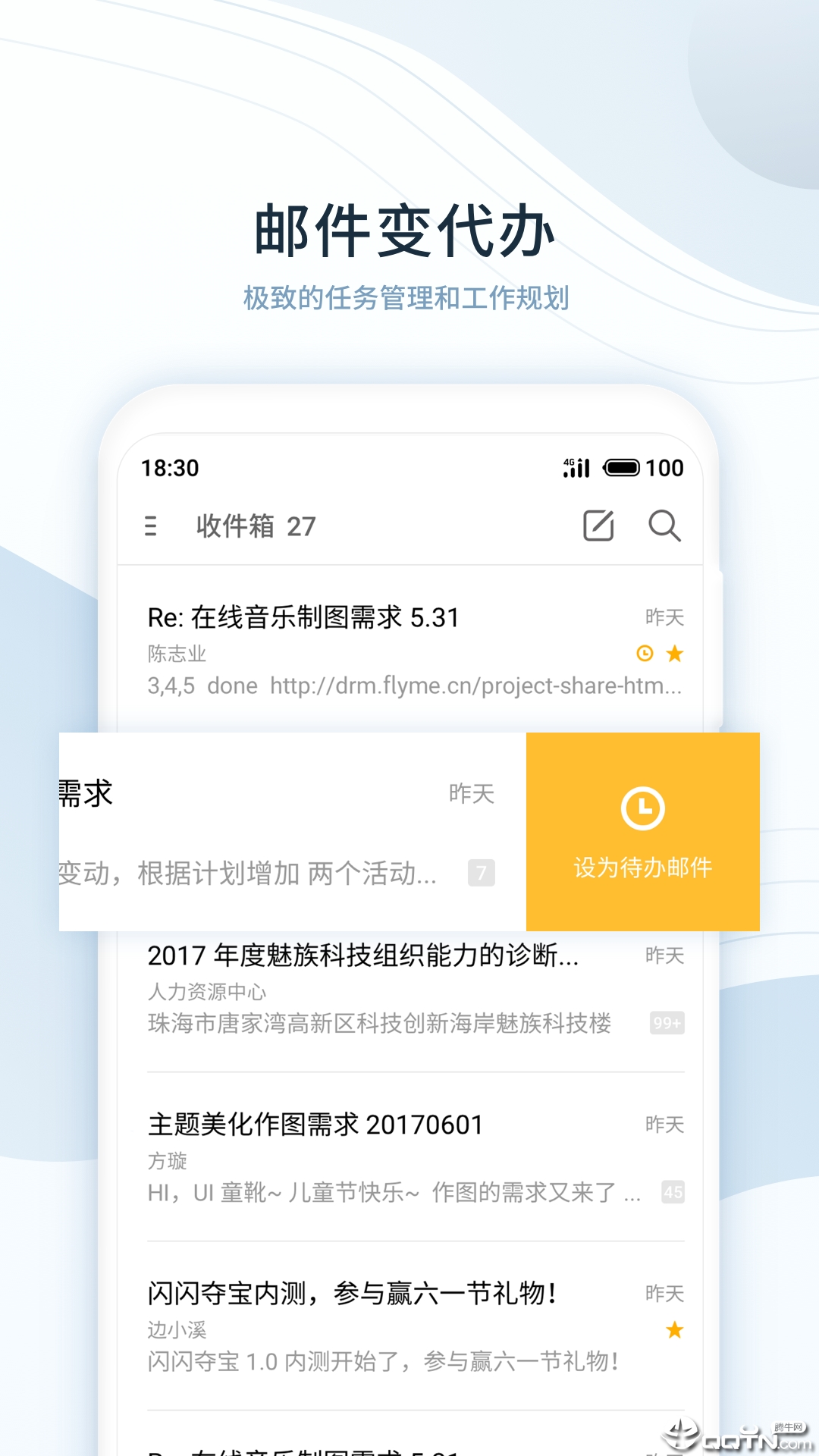Open search with the magnifier icon

(665, 526)
